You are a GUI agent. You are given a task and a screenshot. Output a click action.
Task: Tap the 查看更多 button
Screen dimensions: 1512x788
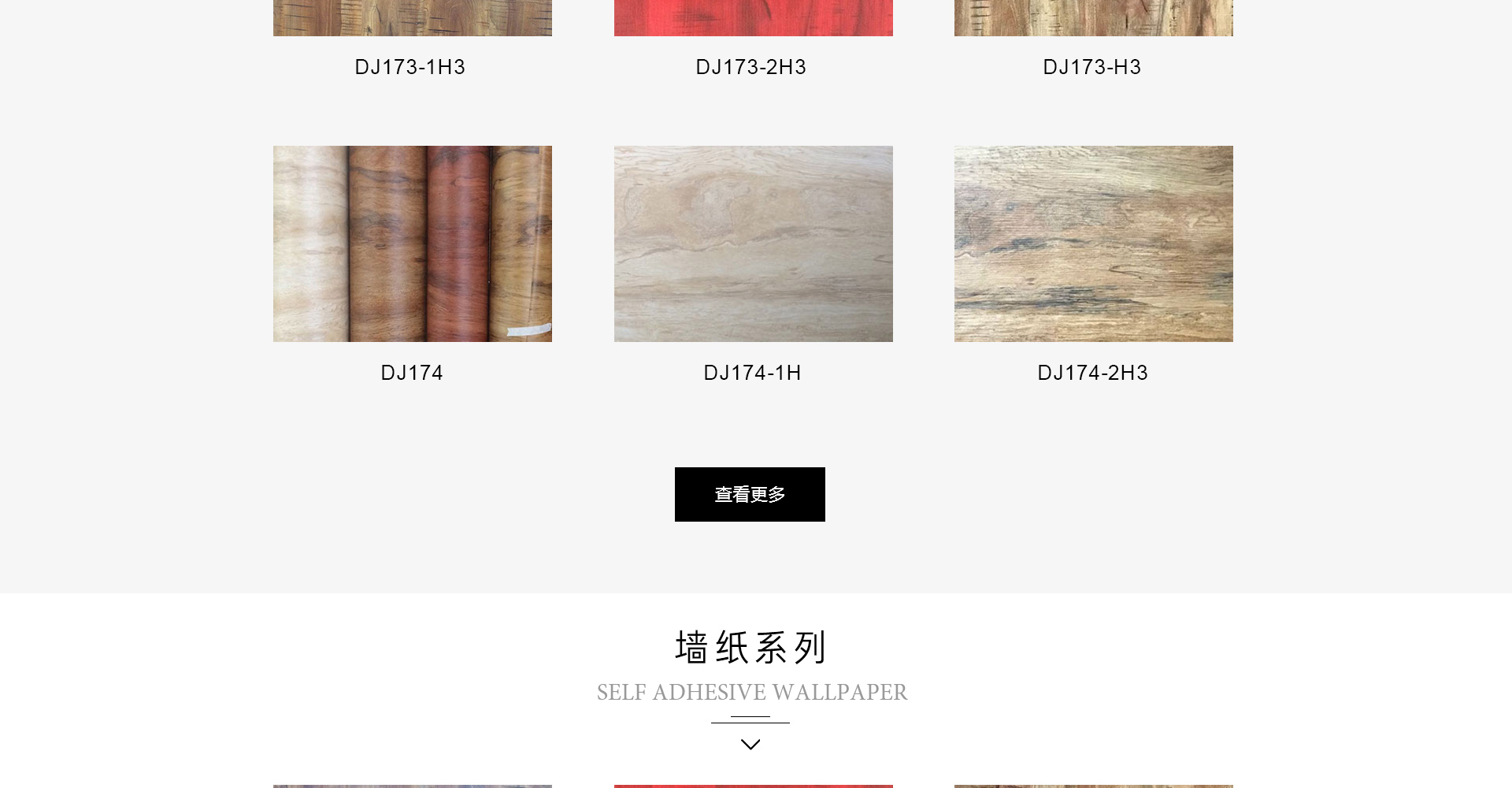click(750, 494)
